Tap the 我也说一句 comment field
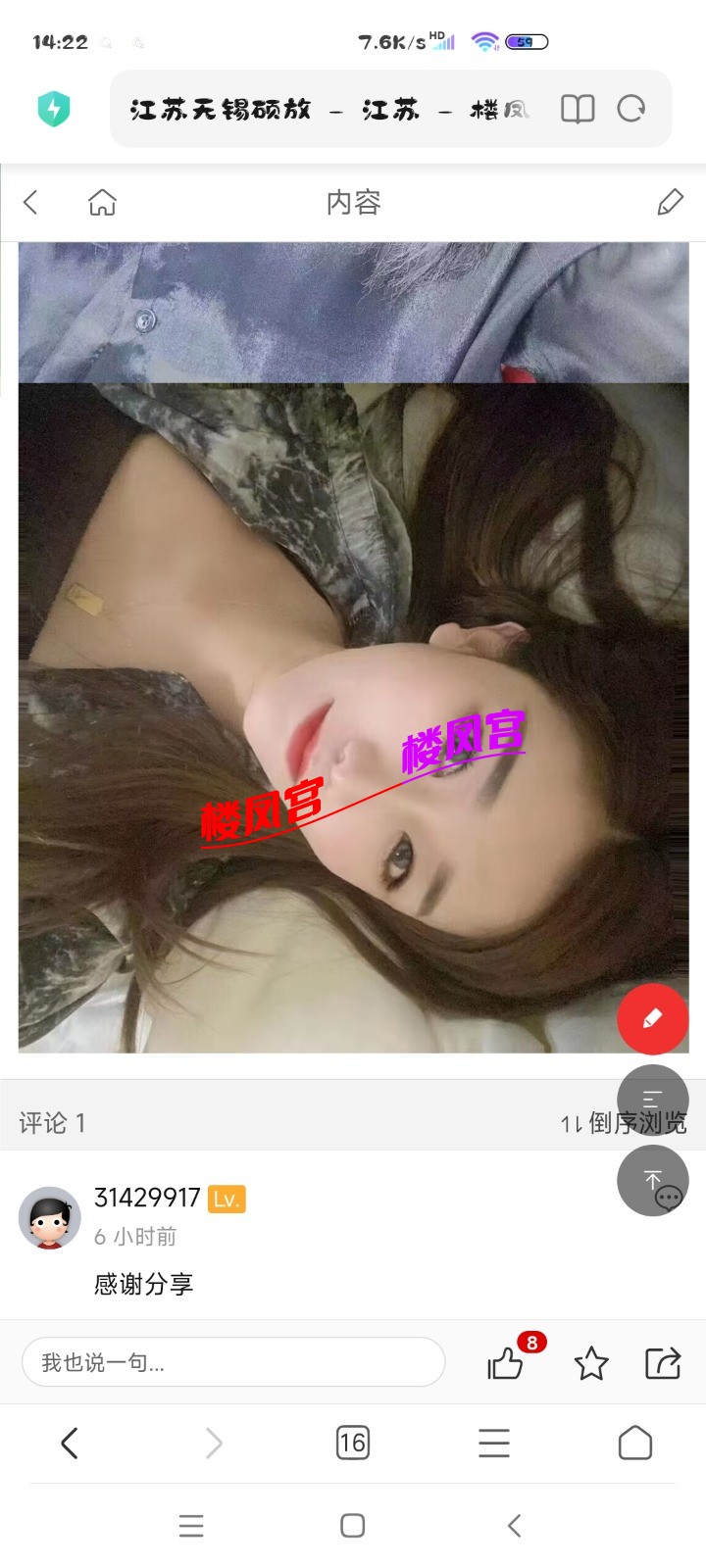 click(x=233, y=1362)
